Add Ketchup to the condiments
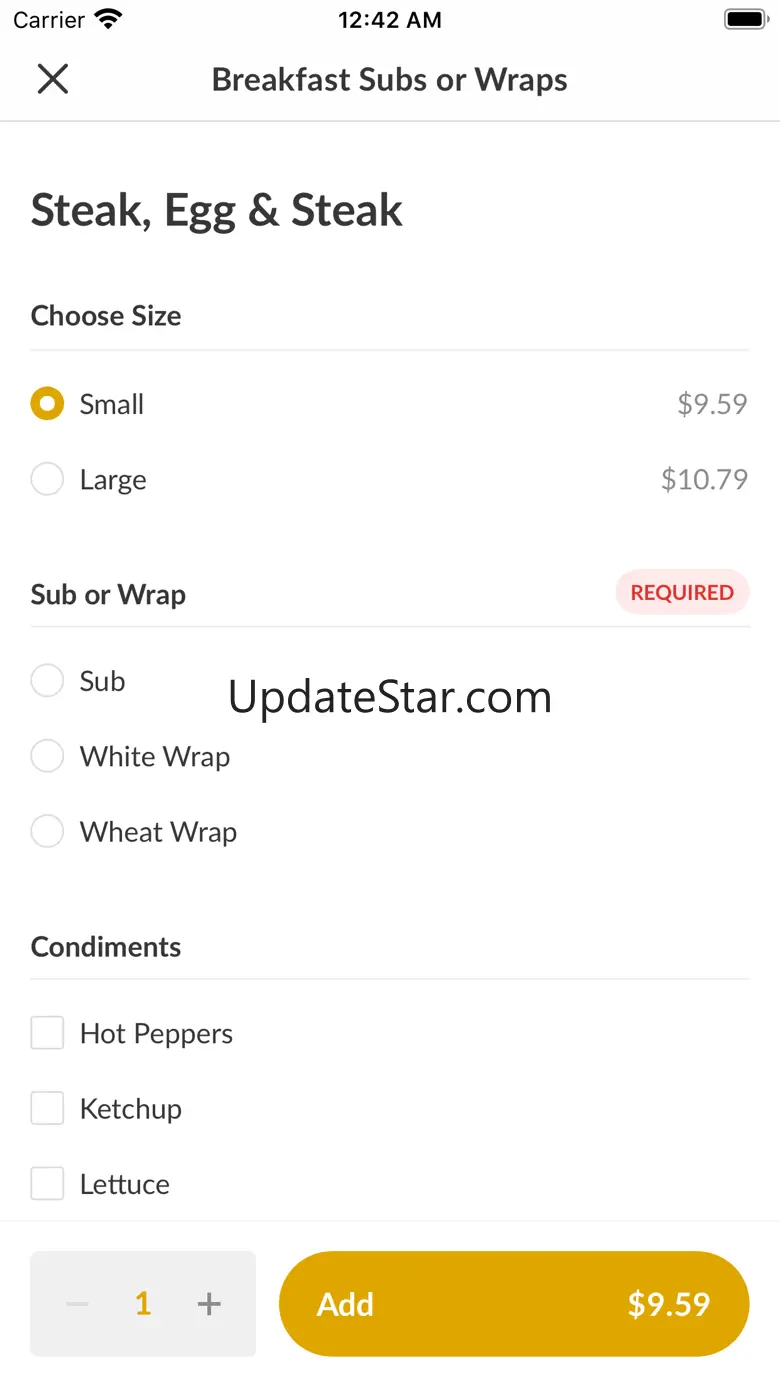This screenshot has width=780, height=1387. (x=47, y=1108)
